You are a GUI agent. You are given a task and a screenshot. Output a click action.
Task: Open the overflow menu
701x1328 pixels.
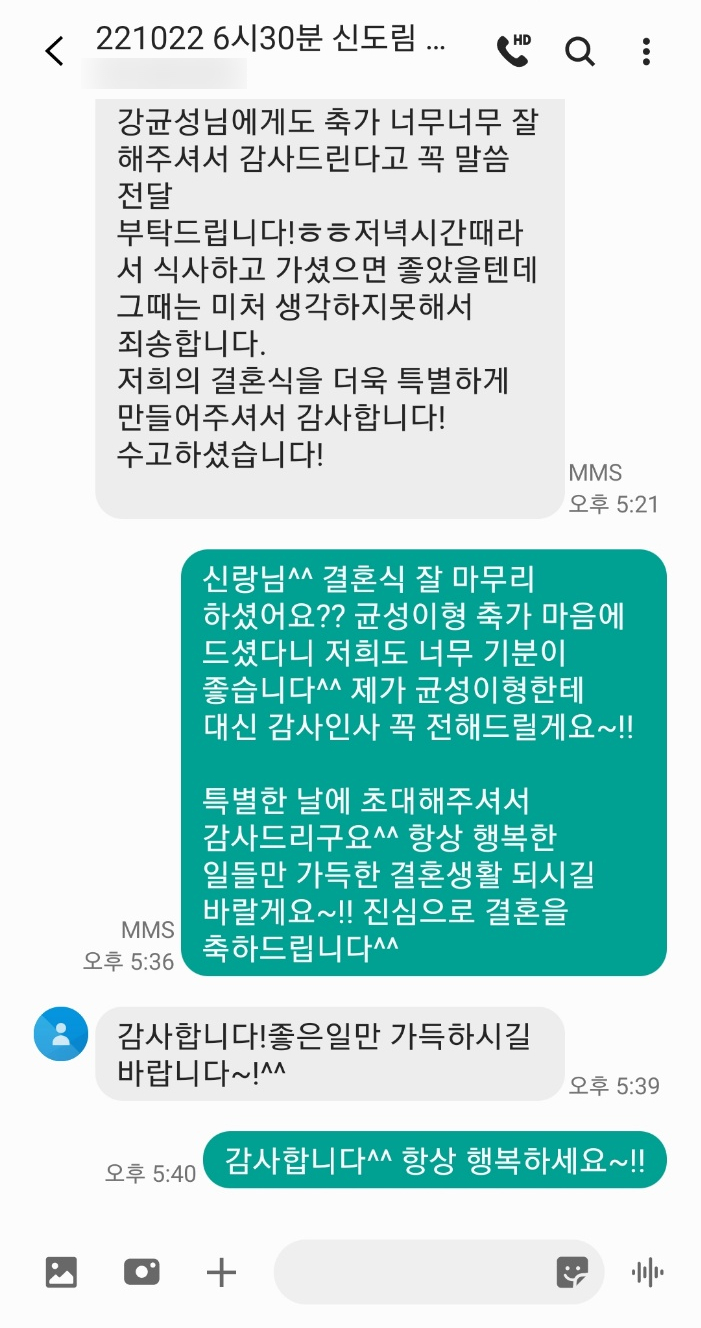(x=647, y=51)
